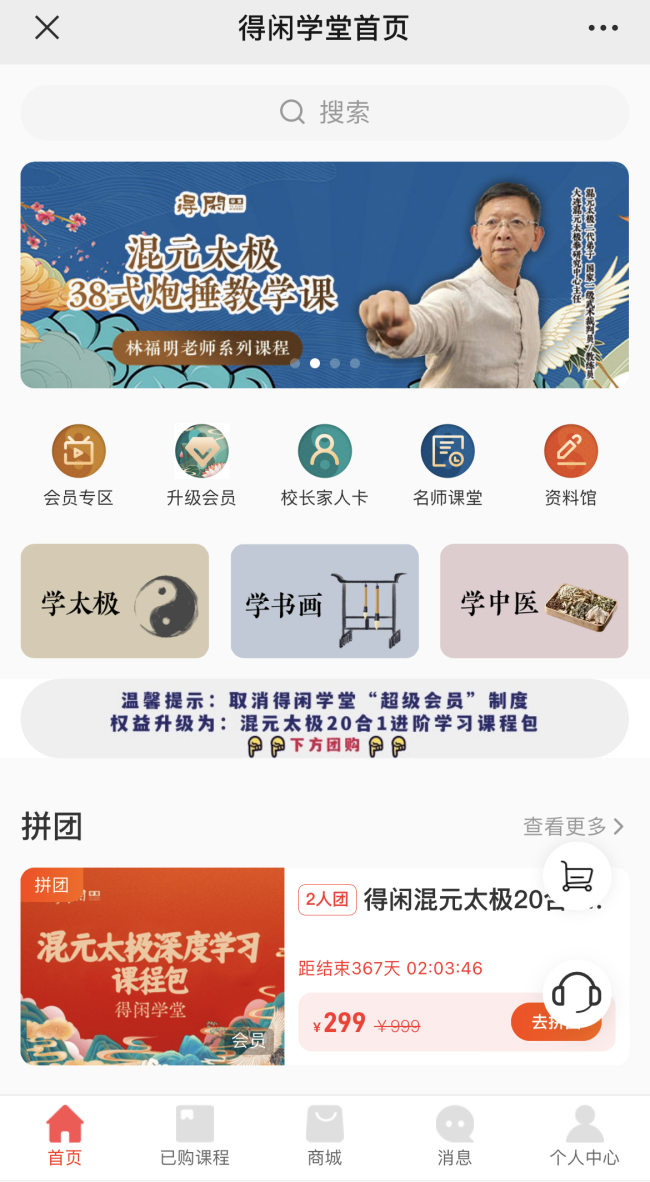Contact customer service via headset icon

click(577, 993)
